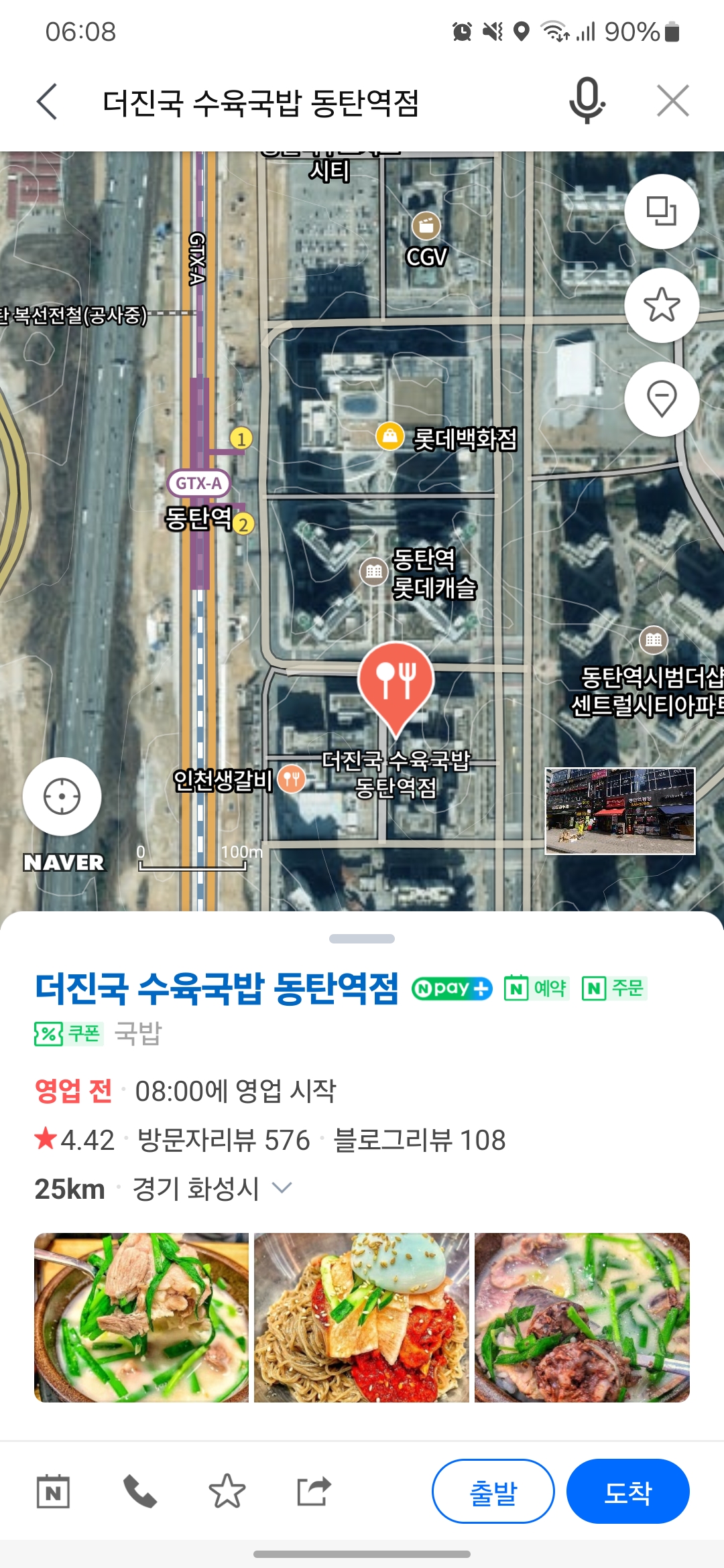The width and height of the screenshot is (724, 1568).
Task: Clear the search with the X icon
Action: coord(672,101)
